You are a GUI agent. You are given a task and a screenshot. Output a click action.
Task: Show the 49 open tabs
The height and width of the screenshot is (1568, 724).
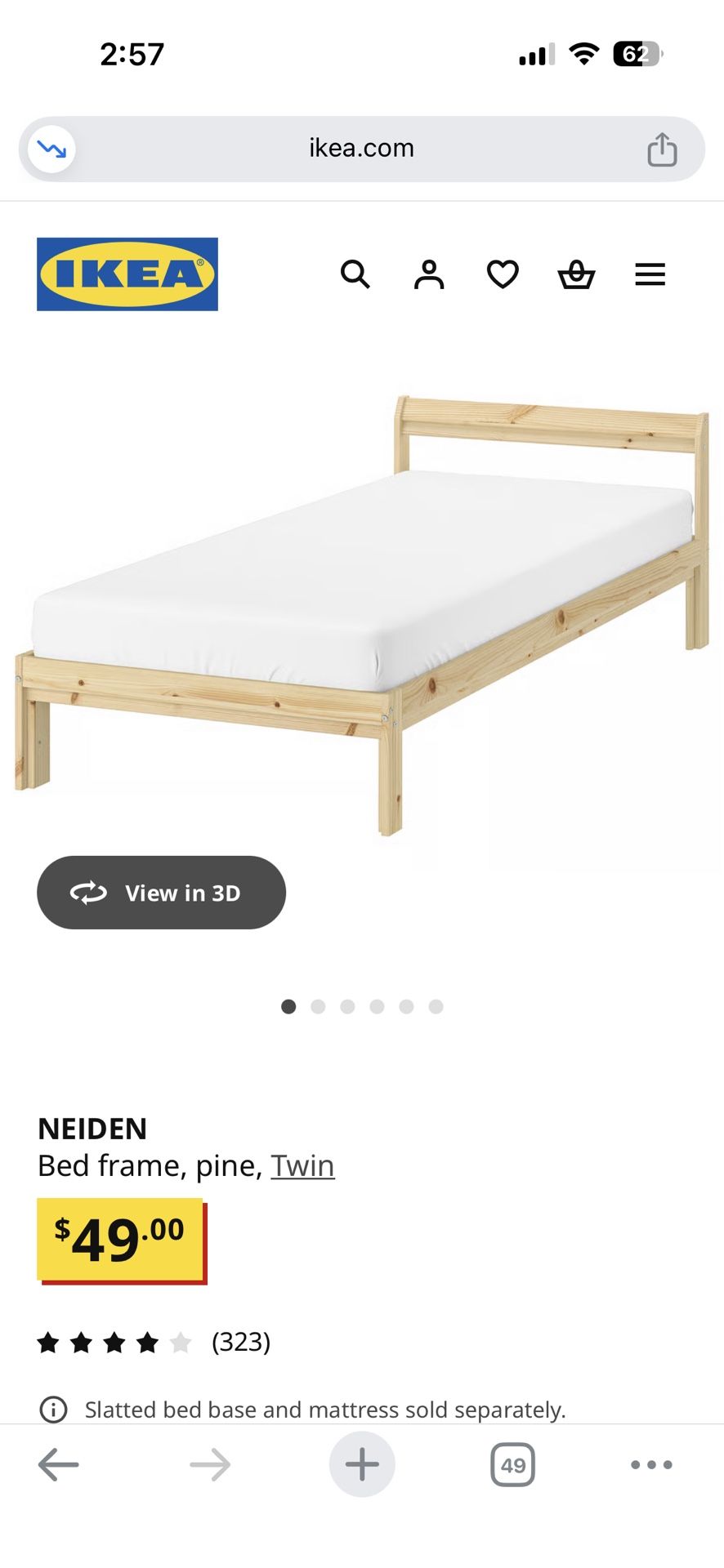512,1464
